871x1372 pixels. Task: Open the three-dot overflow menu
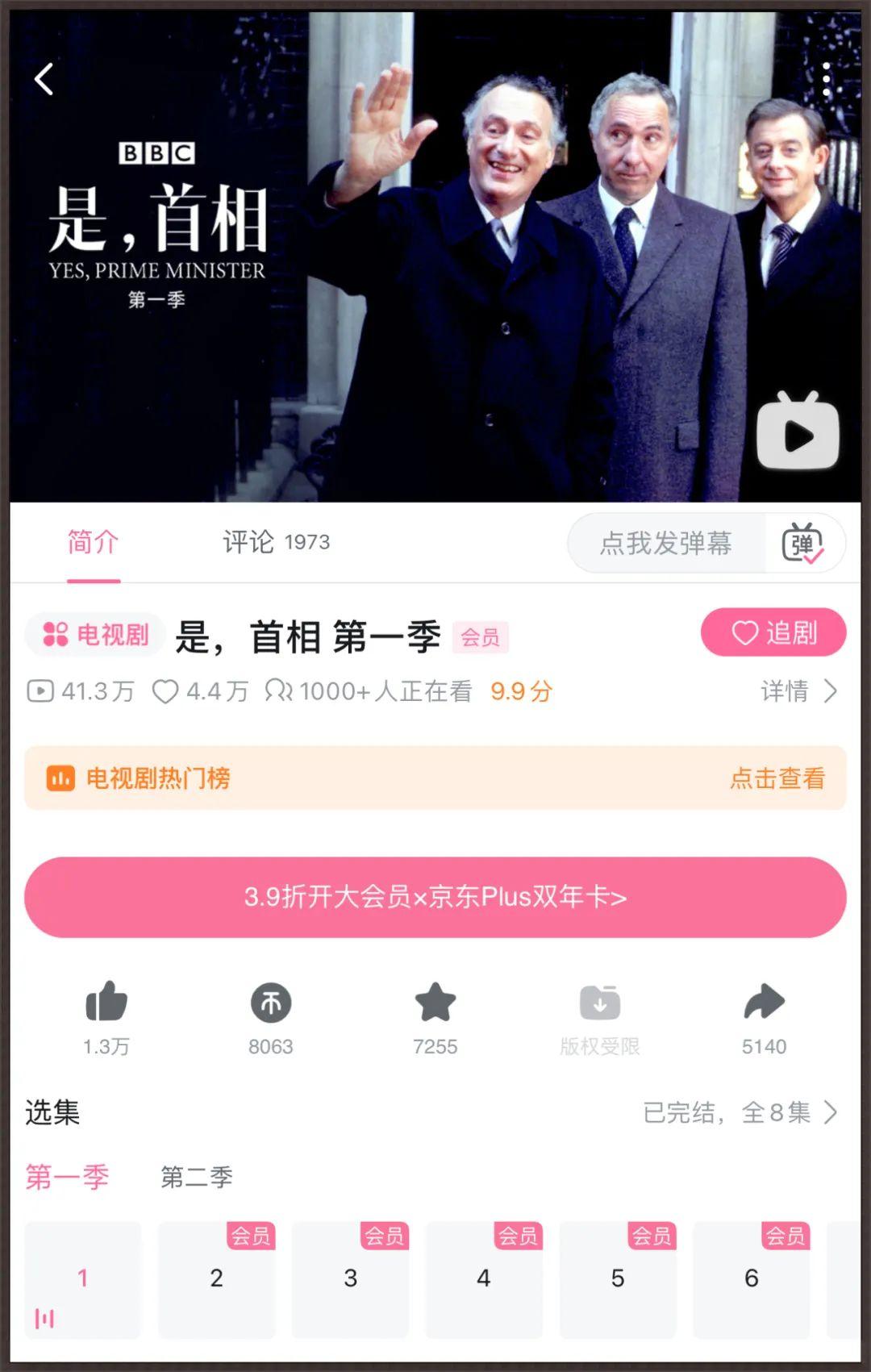point(827,81)
